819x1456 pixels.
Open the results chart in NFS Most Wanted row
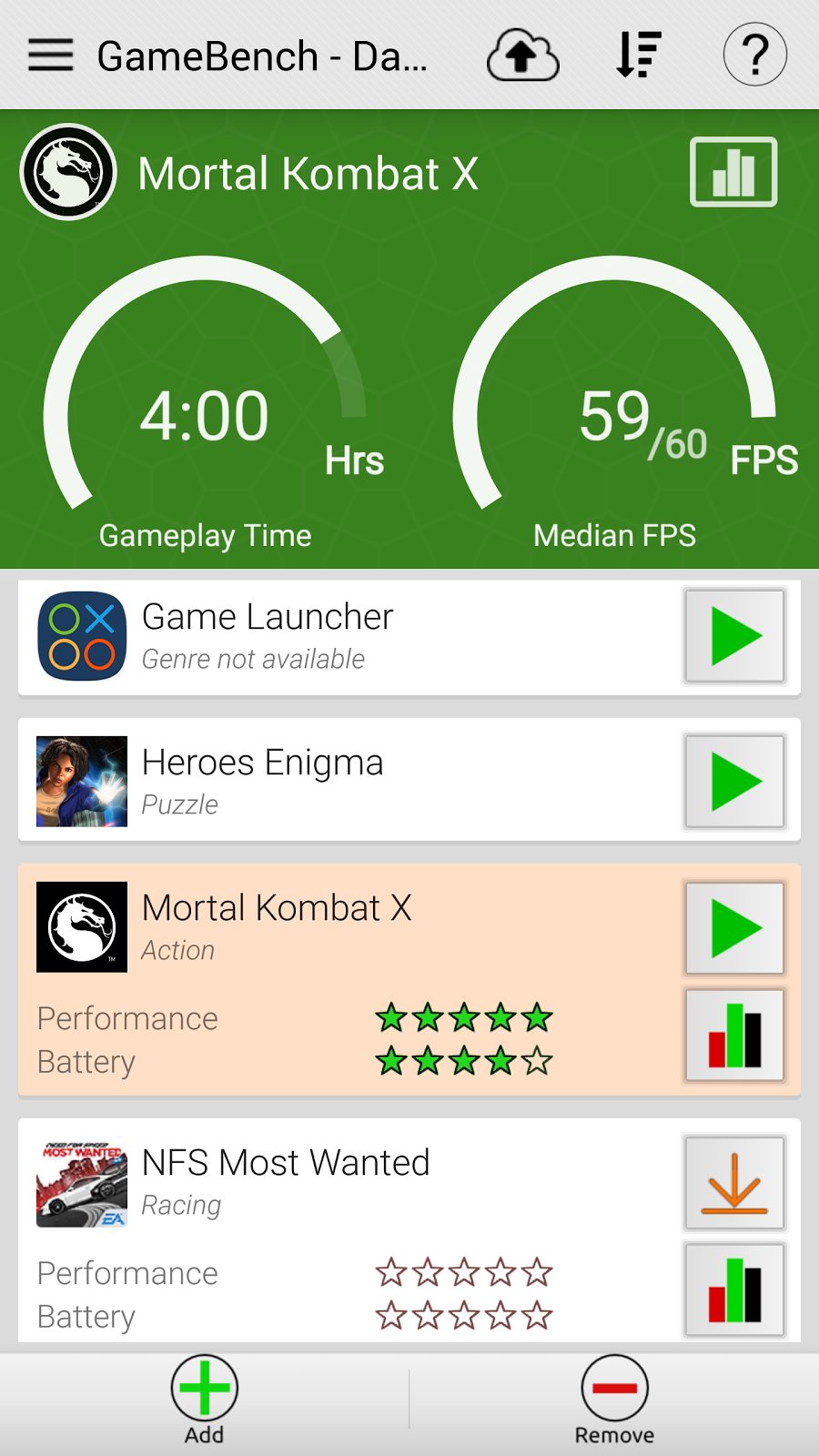click(734, 1290)
